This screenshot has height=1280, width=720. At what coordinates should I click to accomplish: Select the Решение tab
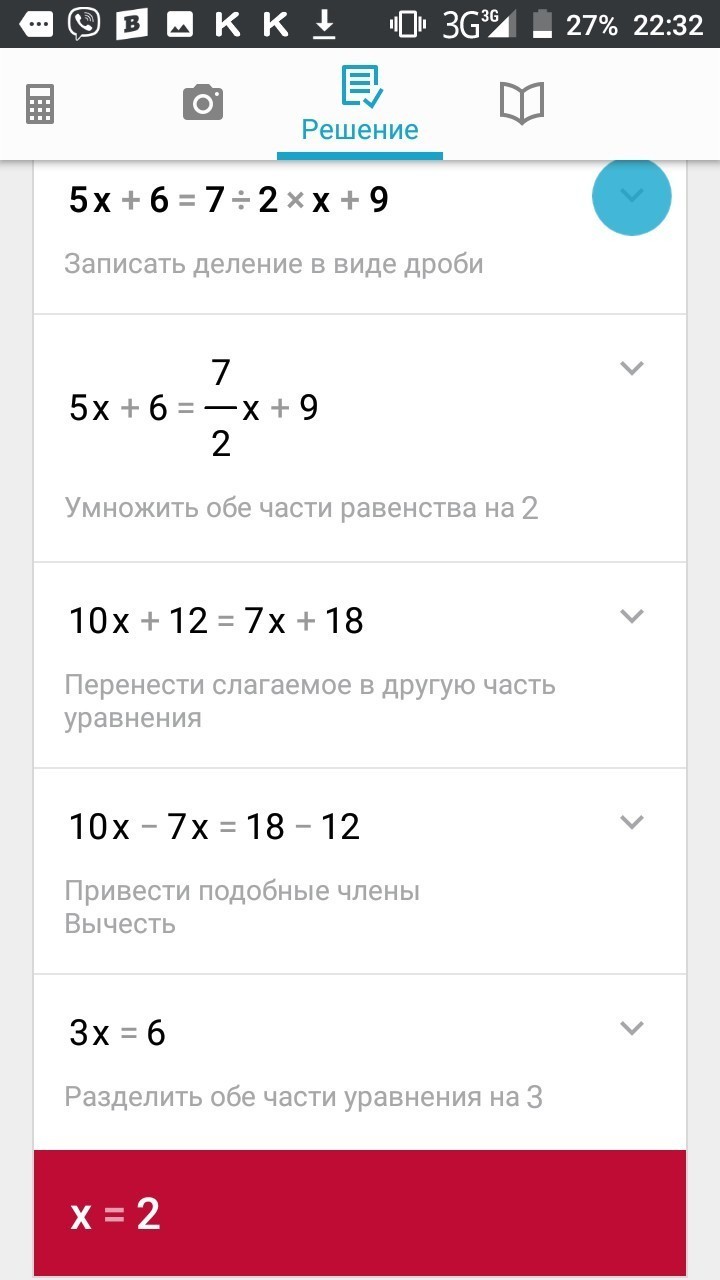click(360, 104)
